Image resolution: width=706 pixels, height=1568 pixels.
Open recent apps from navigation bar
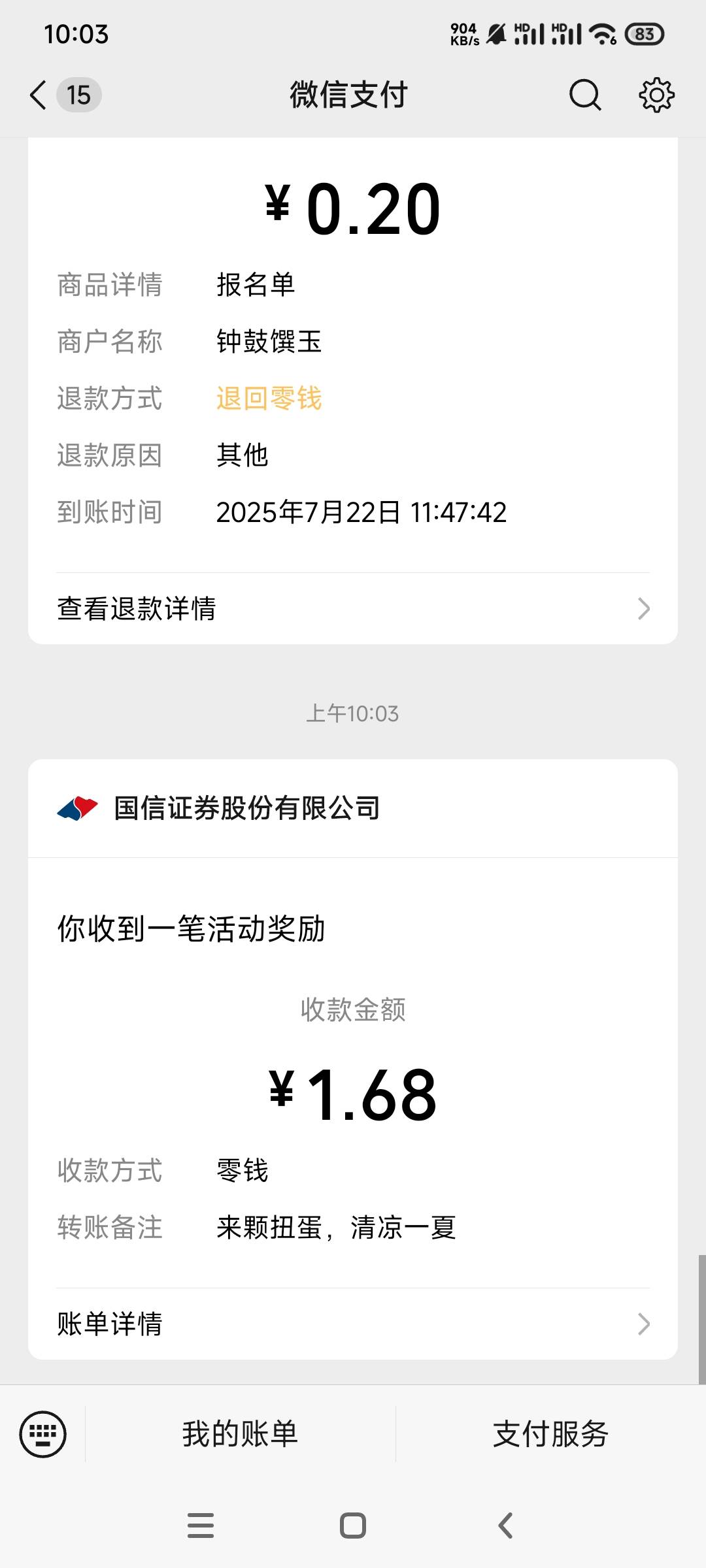[x=201, y=1526]
